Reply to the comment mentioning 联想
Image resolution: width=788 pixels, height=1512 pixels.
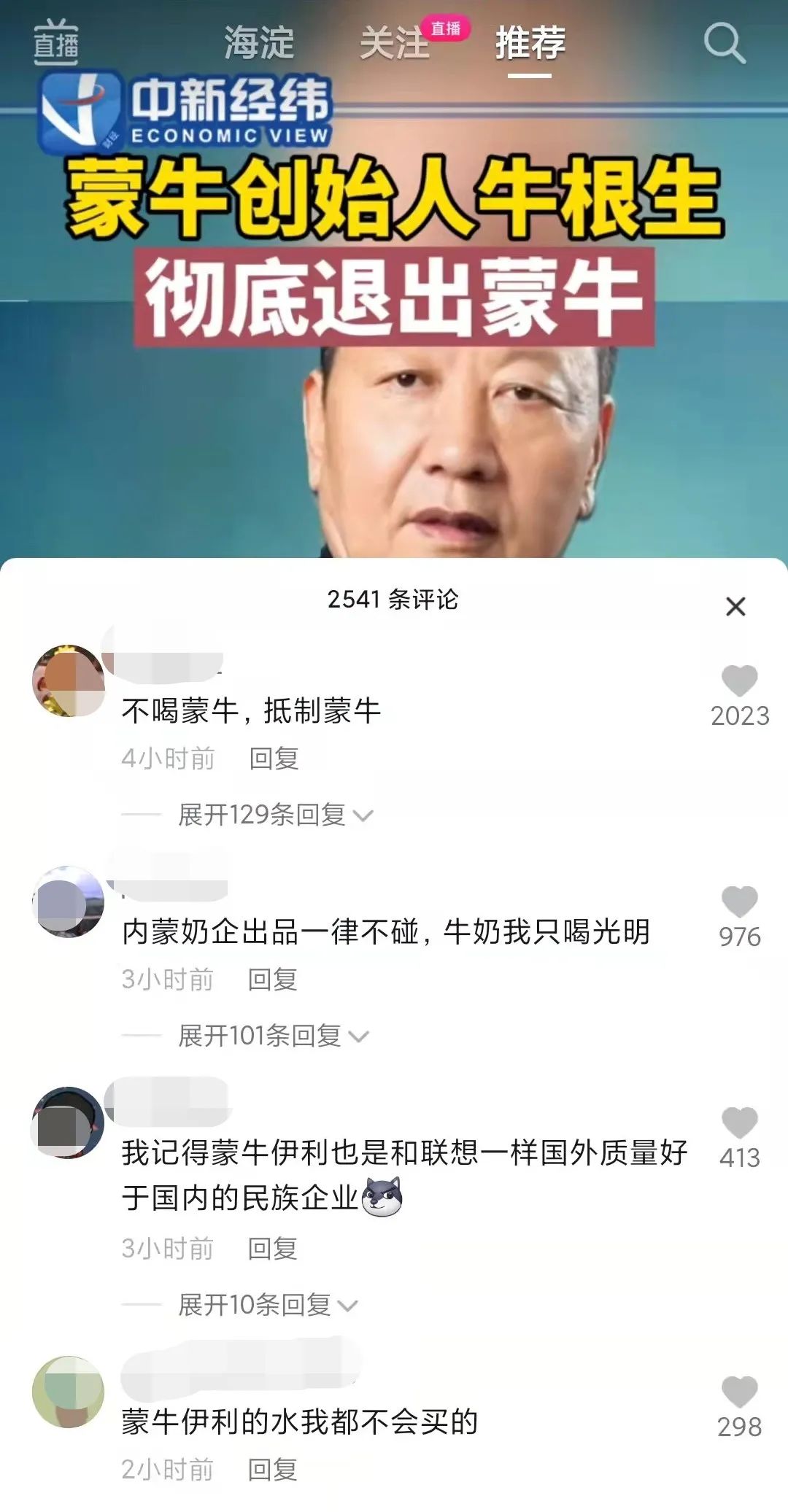(272, 1249)
